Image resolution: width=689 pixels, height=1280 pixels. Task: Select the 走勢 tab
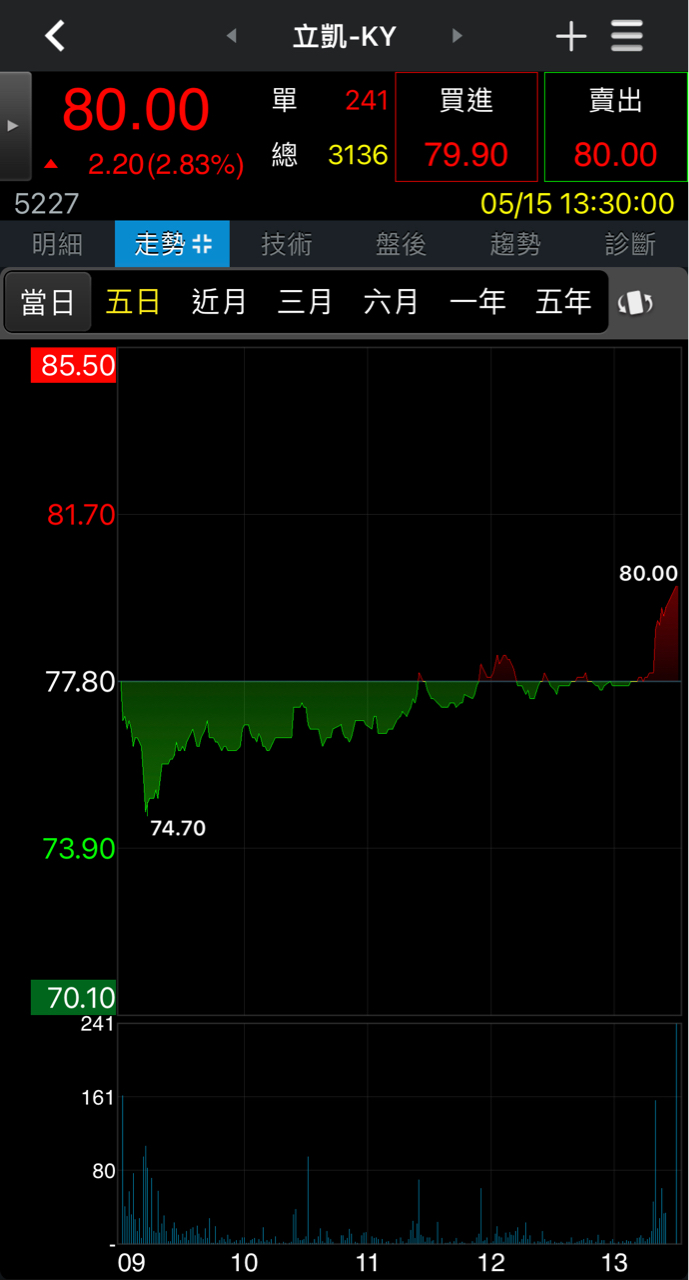[172, 244]
